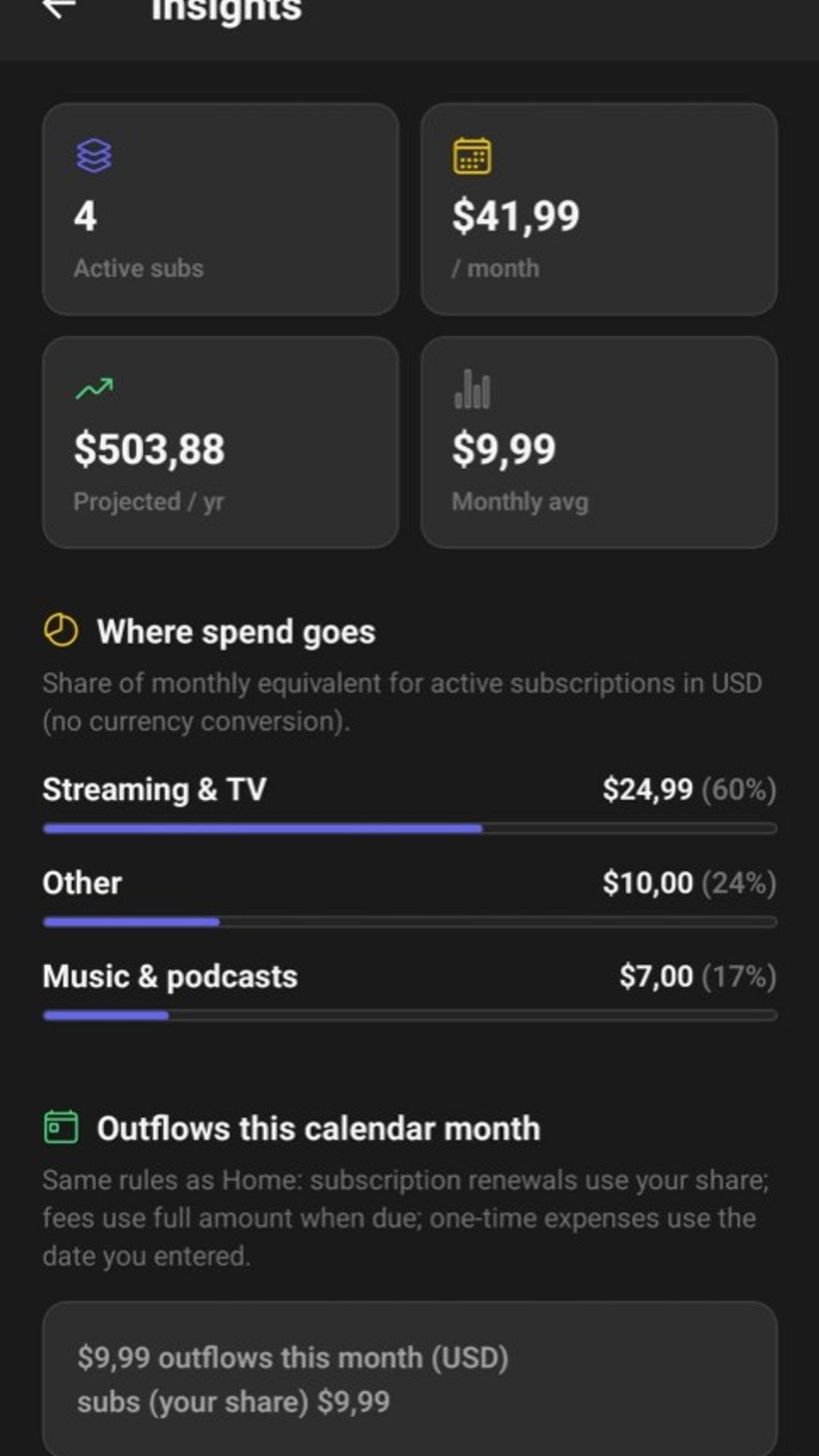Image resolution: width=819 pixels, height=1456 pixels.
Task: Expand the Other category spending row
Action: 409,883
